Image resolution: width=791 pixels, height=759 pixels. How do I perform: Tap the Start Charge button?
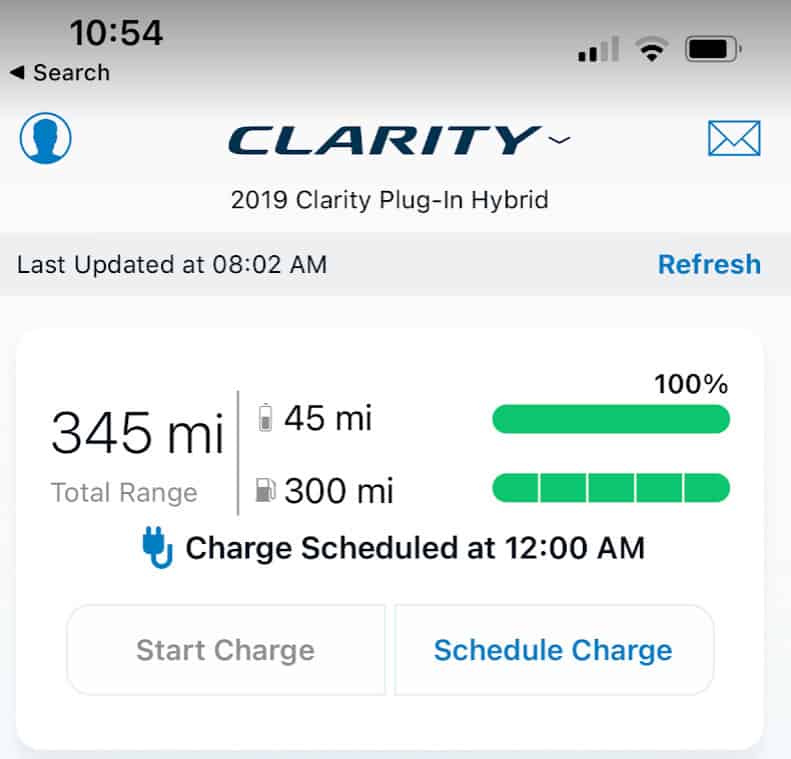click(225, 650)
